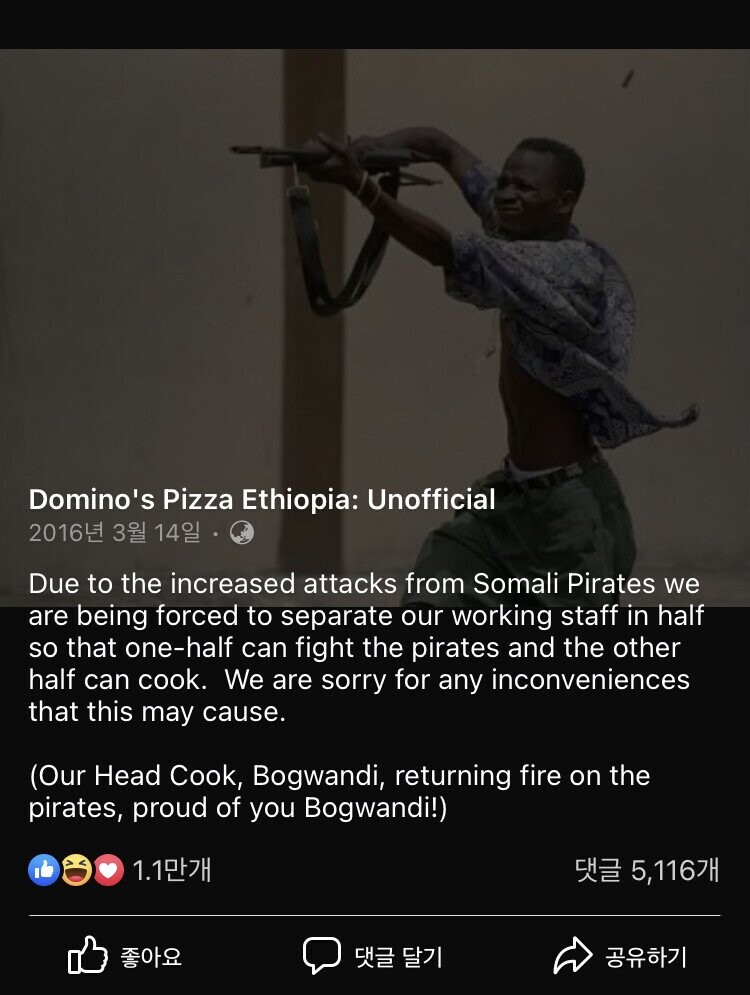Open the Domino's Pizza Ethiopia: Unofficial page
750x995 pixels.
tap(262, 499)
